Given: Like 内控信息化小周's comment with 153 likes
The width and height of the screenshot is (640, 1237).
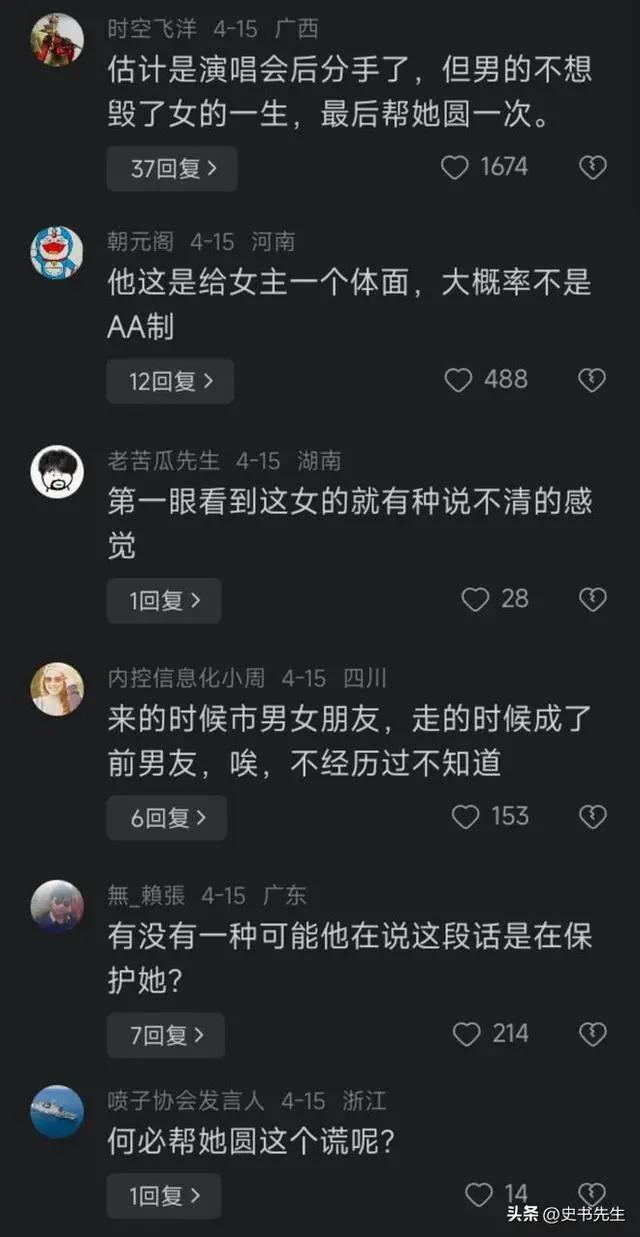Looking at the screenshot, I should click(466, 817).
